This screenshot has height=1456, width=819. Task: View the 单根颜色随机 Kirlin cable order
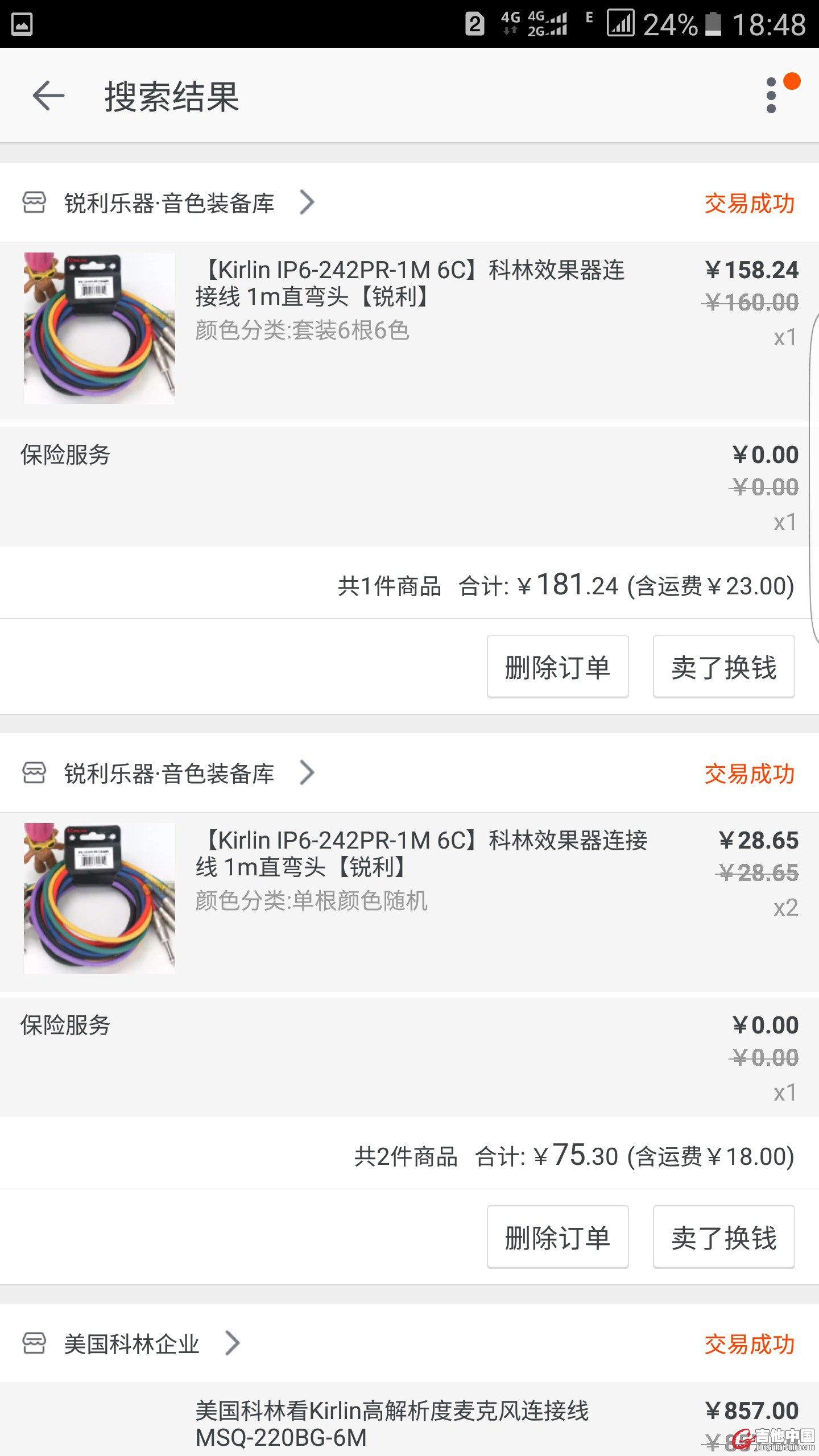[x=409, y=900]
